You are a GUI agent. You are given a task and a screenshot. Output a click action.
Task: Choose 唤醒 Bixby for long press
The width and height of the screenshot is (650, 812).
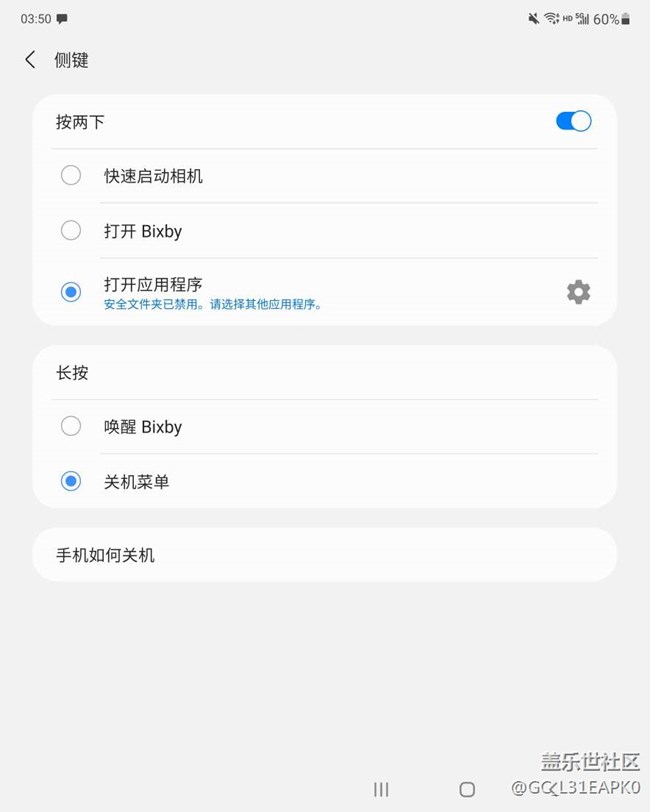[71, 427]
